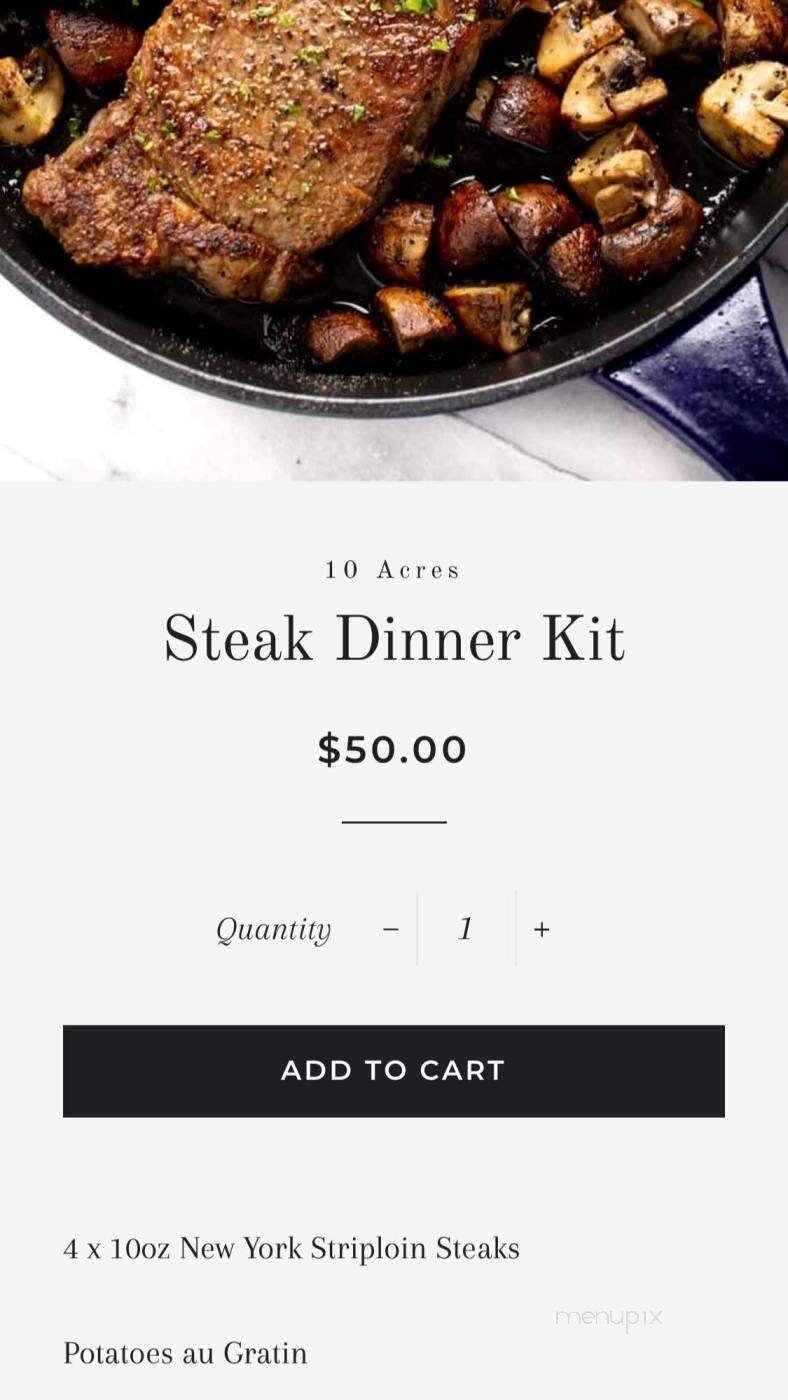Image resolution: width=788 pixels, height=1400 pixels.
Task: Decrease quantity using the minus stepper
Action: point(390,929)
